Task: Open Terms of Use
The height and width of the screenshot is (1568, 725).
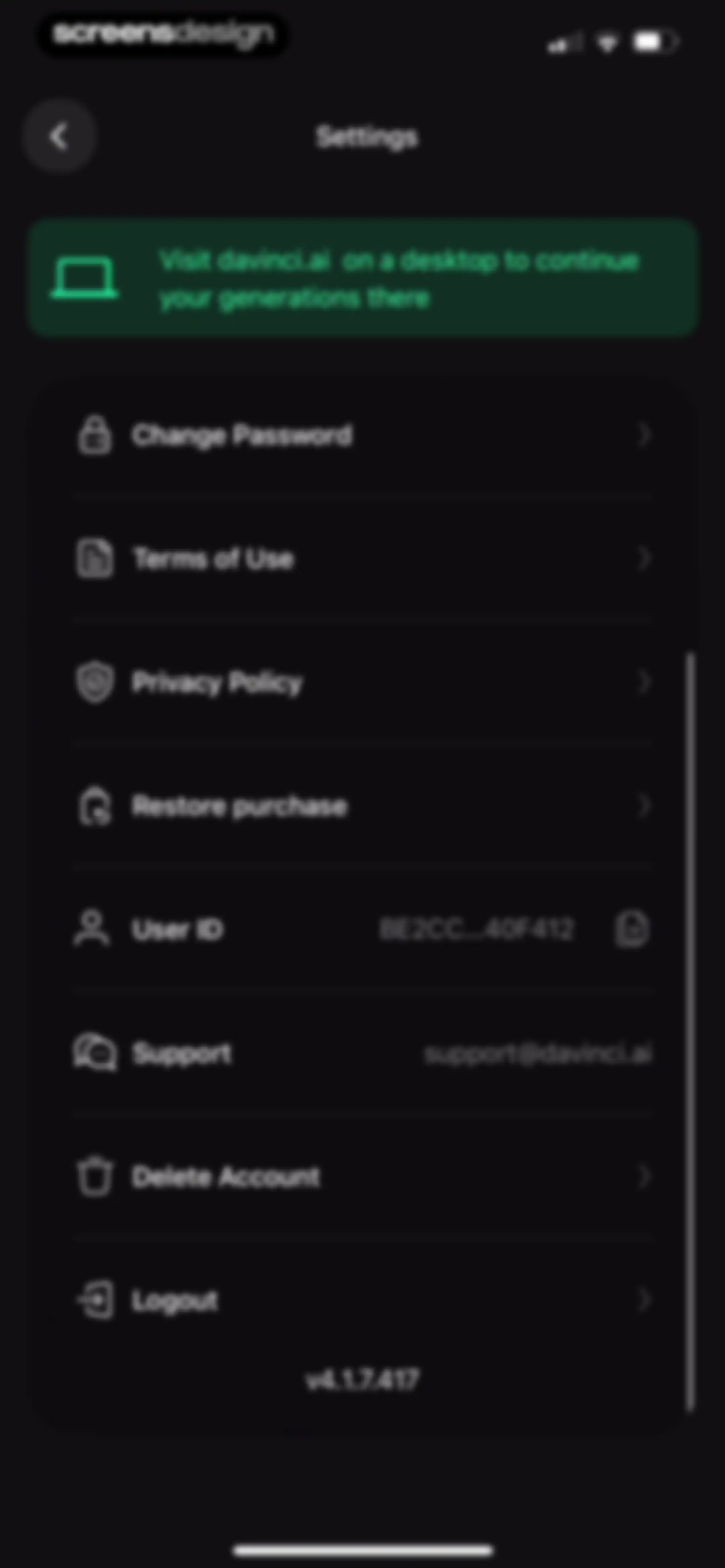Action: (x=363, y=559)
